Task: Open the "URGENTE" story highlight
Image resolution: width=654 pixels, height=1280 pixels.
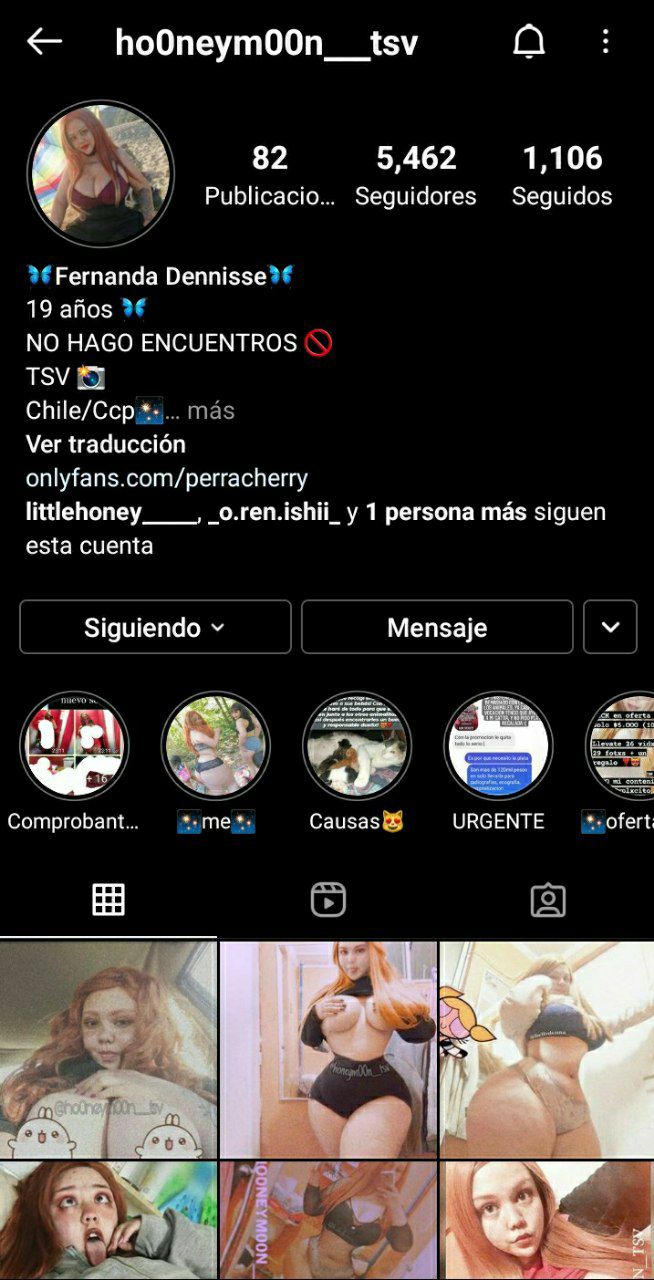Action: coord(498,746)
